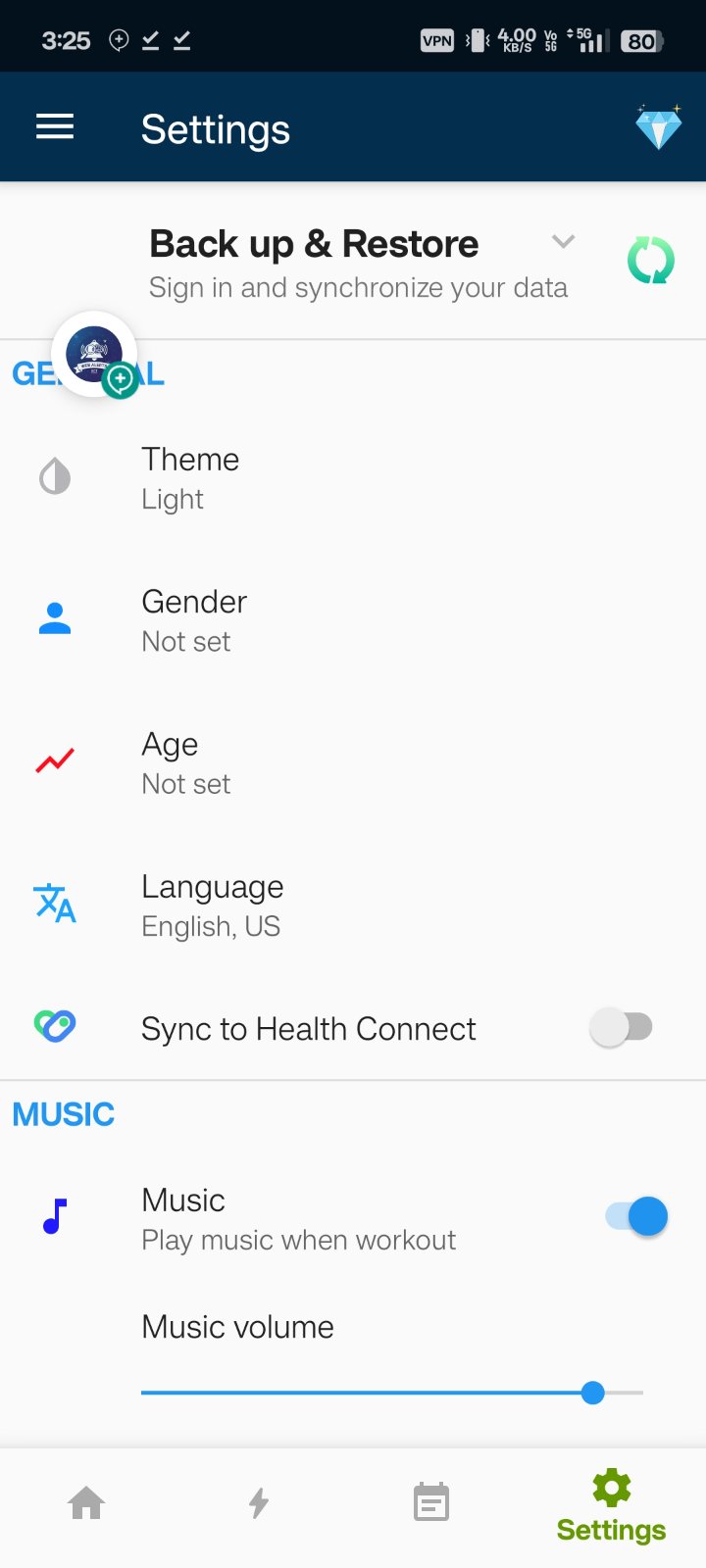The height and width of the screenshot is (1568, 706).
Task: Open the premium diamond icon
Action: point(658,127)
